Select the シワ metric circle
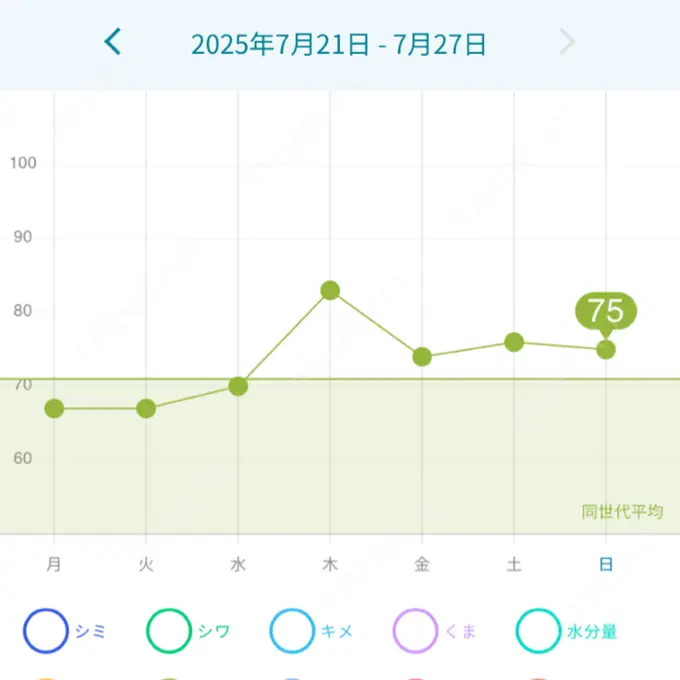Viewport: 680px width, 680px height. coord(169,631)
